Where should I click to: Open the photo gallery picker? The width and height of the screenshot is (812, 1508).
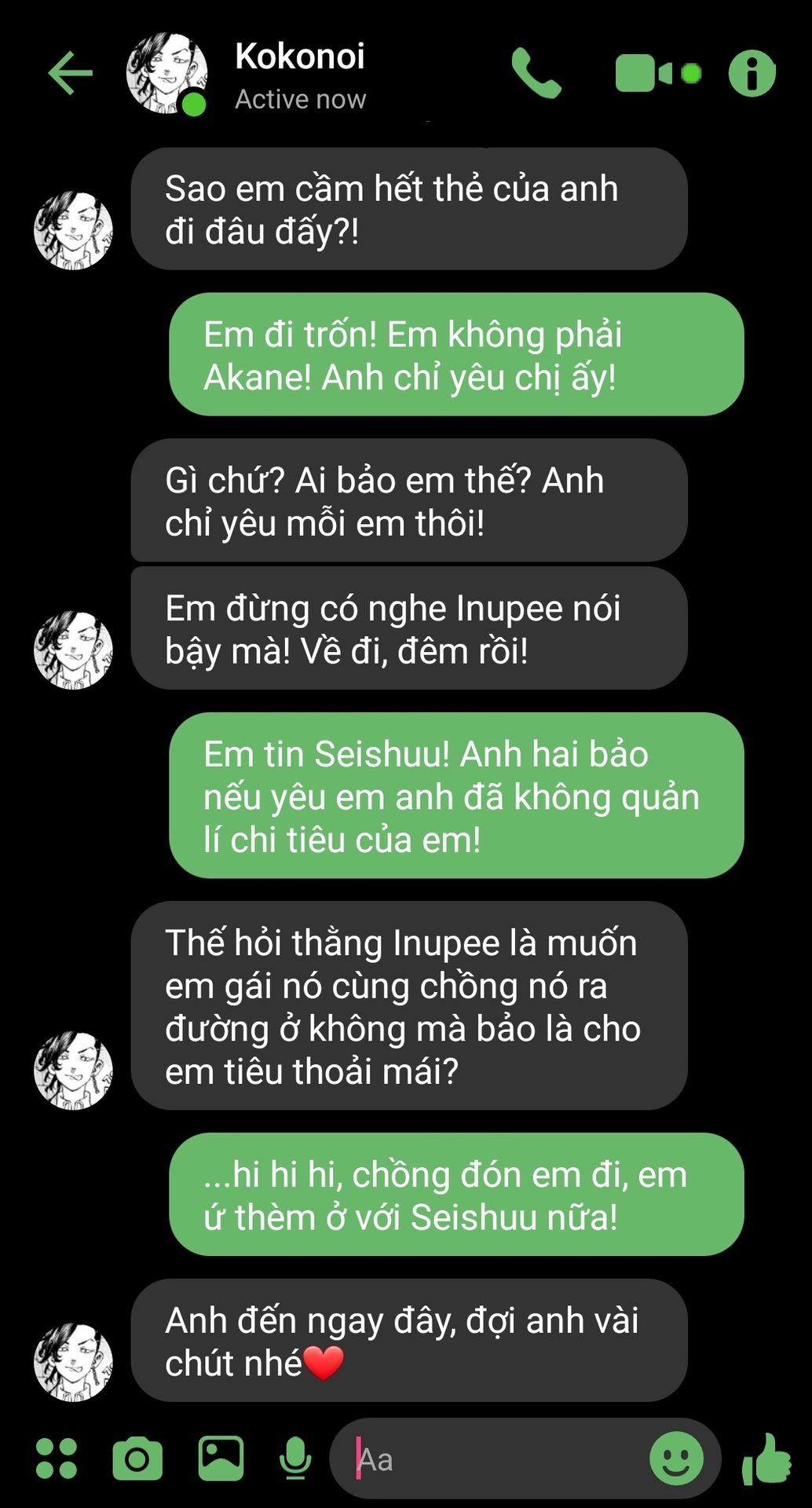[221, 1459]
